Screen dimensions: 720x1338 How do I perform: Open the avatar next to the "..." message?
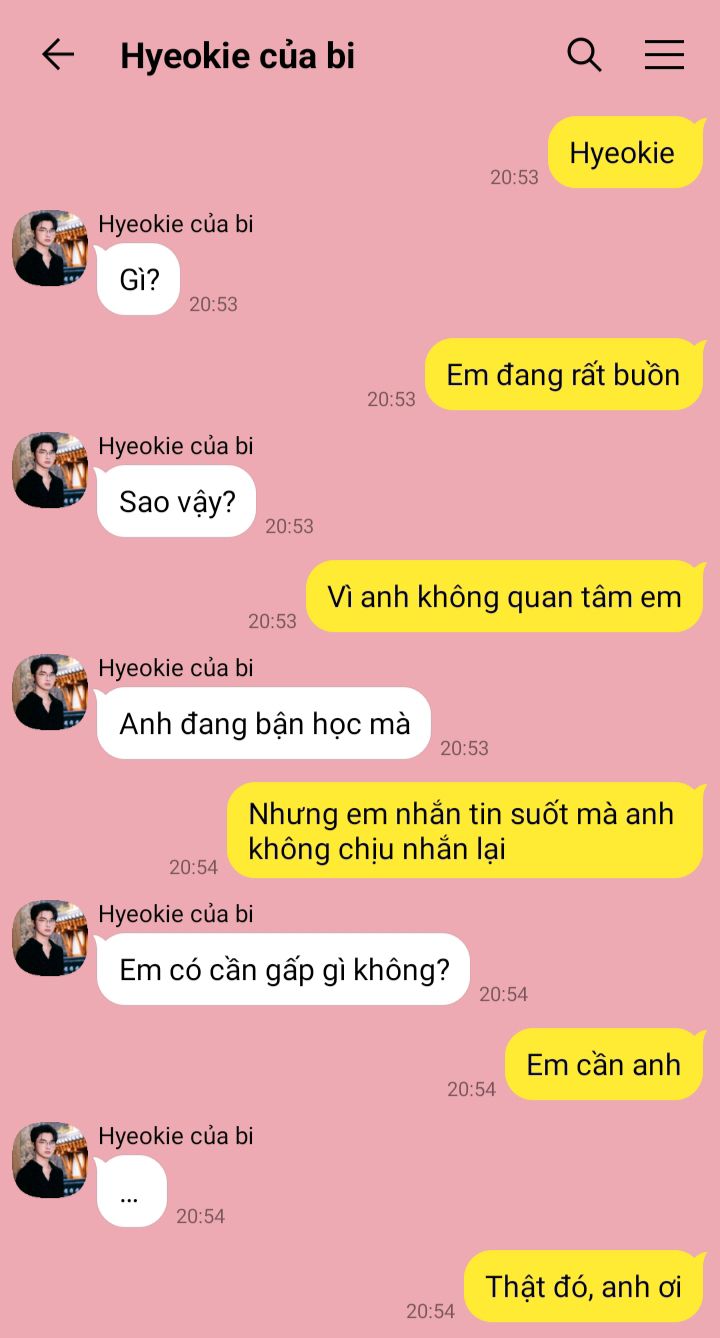[50, 1160]
